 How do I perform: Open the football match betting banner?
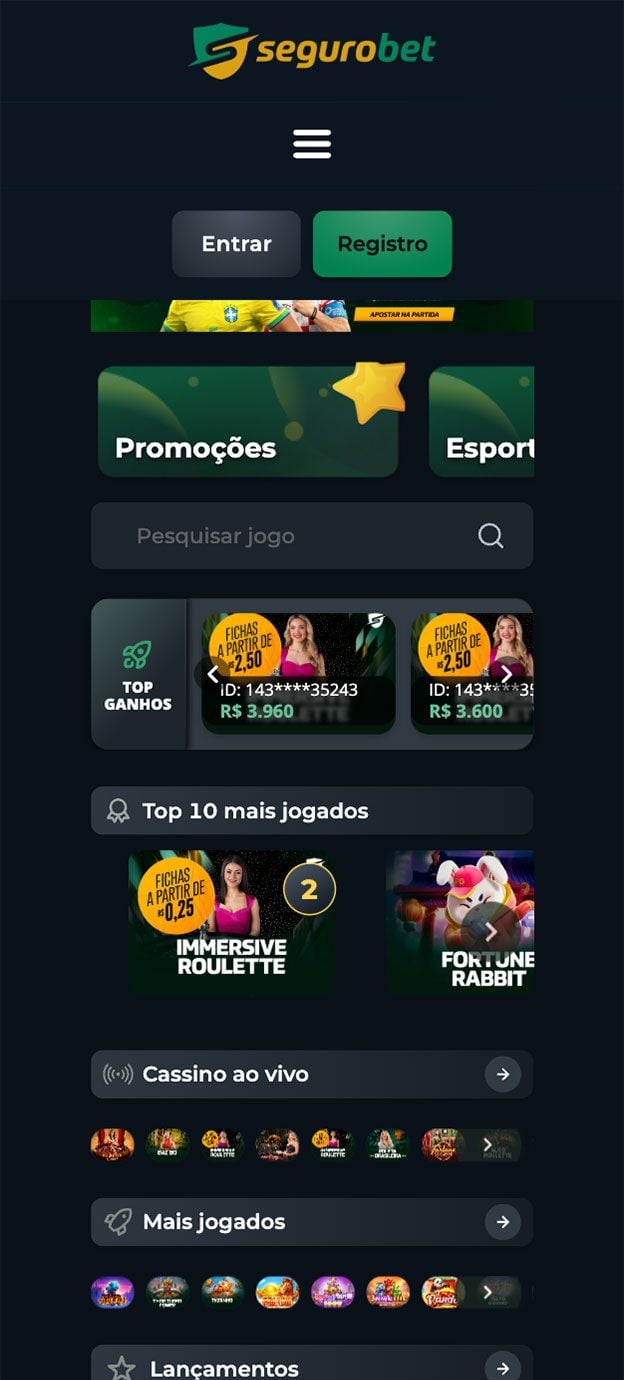coord(312,315)
